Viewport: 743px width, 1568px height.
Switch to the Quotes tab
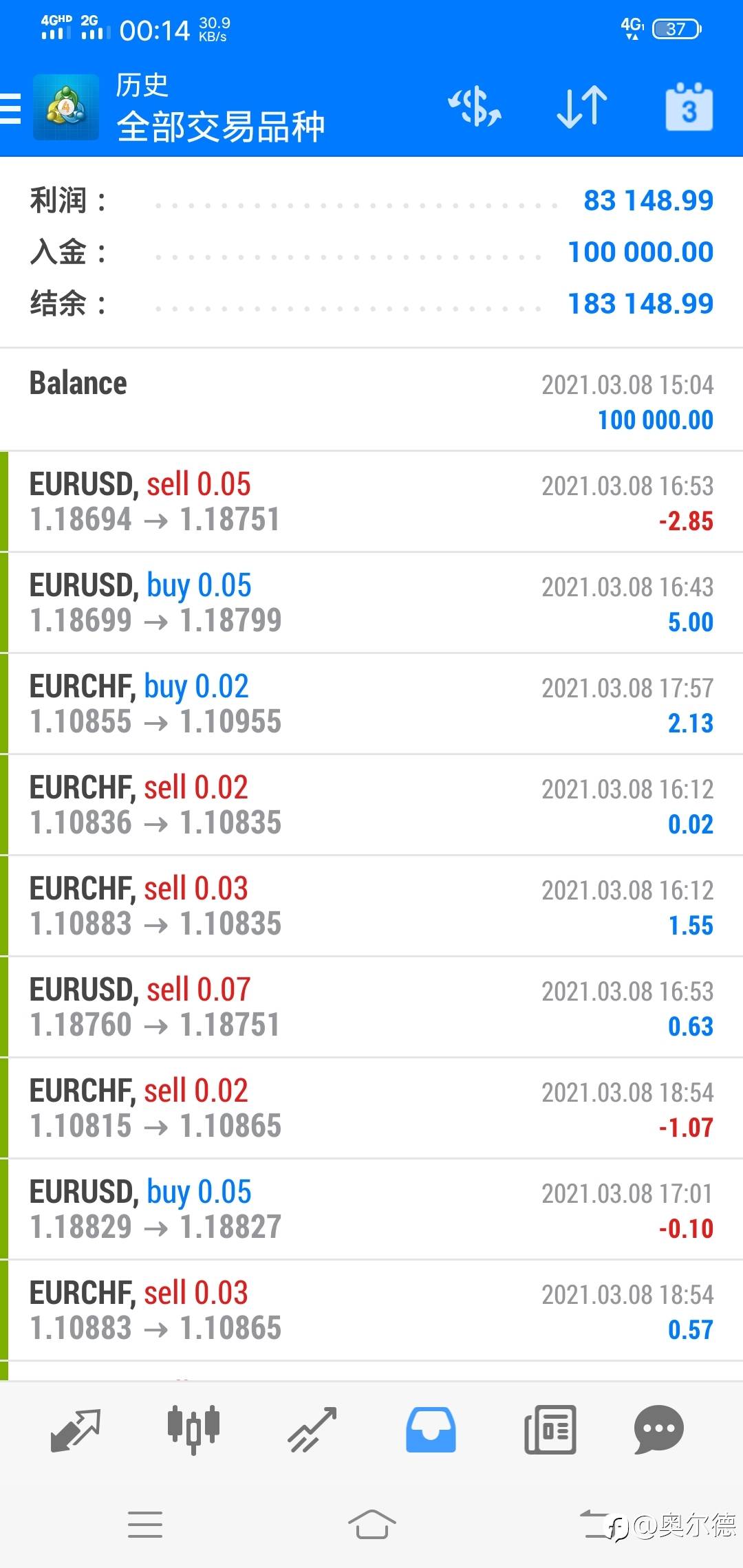[76, 1429]
